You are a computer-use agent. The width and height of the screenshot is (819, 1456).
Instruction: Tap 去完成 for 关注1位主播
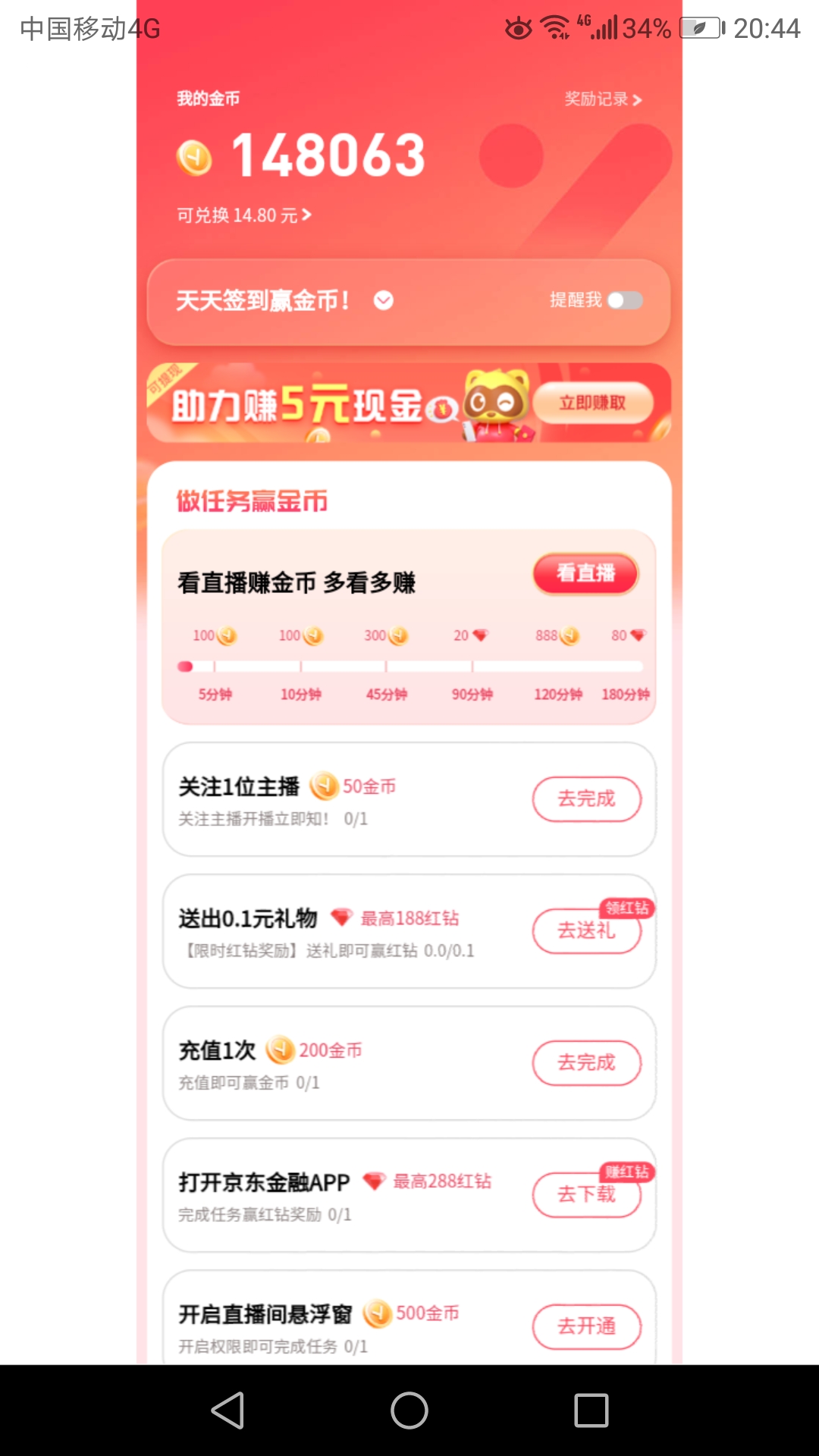(x=586, y=799)
